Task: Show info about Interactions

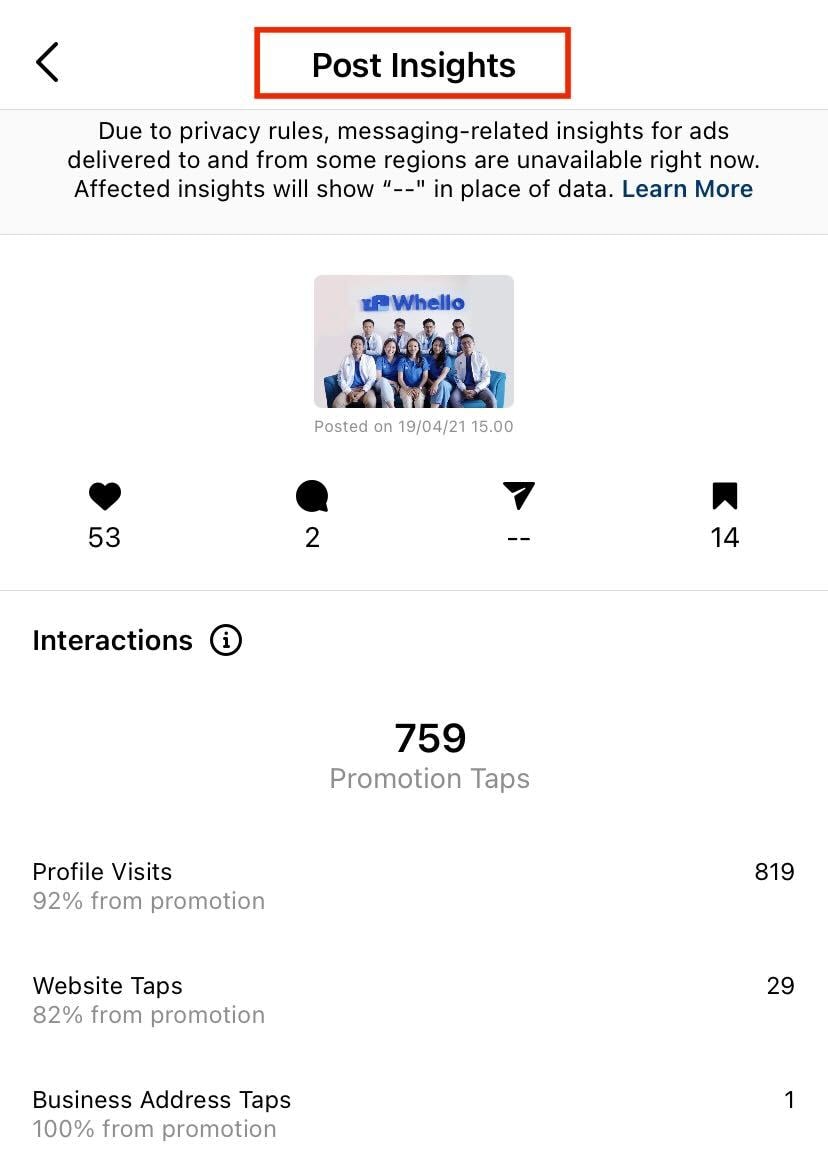Action: pyautogui.click(x=226, y=640)
